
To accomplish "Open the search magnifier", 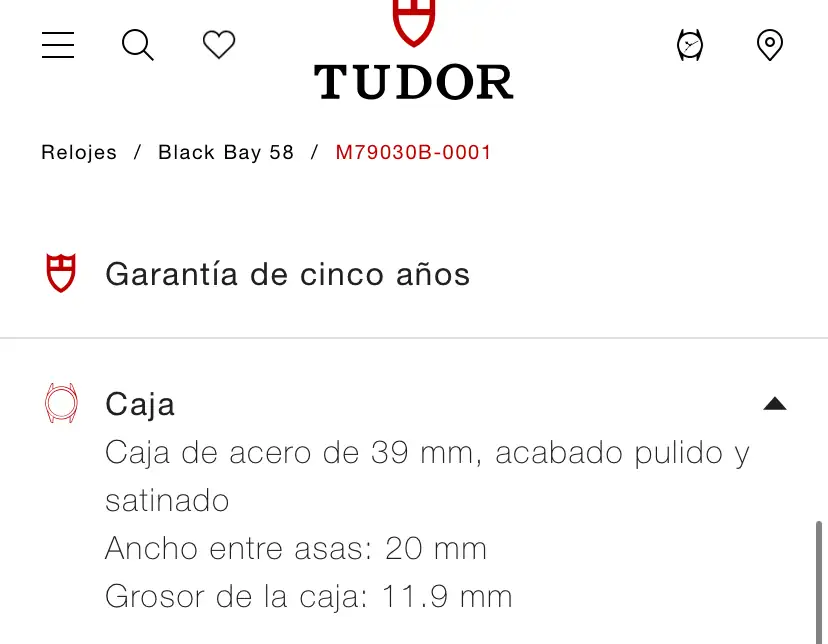I will click(x=138, y=45).
